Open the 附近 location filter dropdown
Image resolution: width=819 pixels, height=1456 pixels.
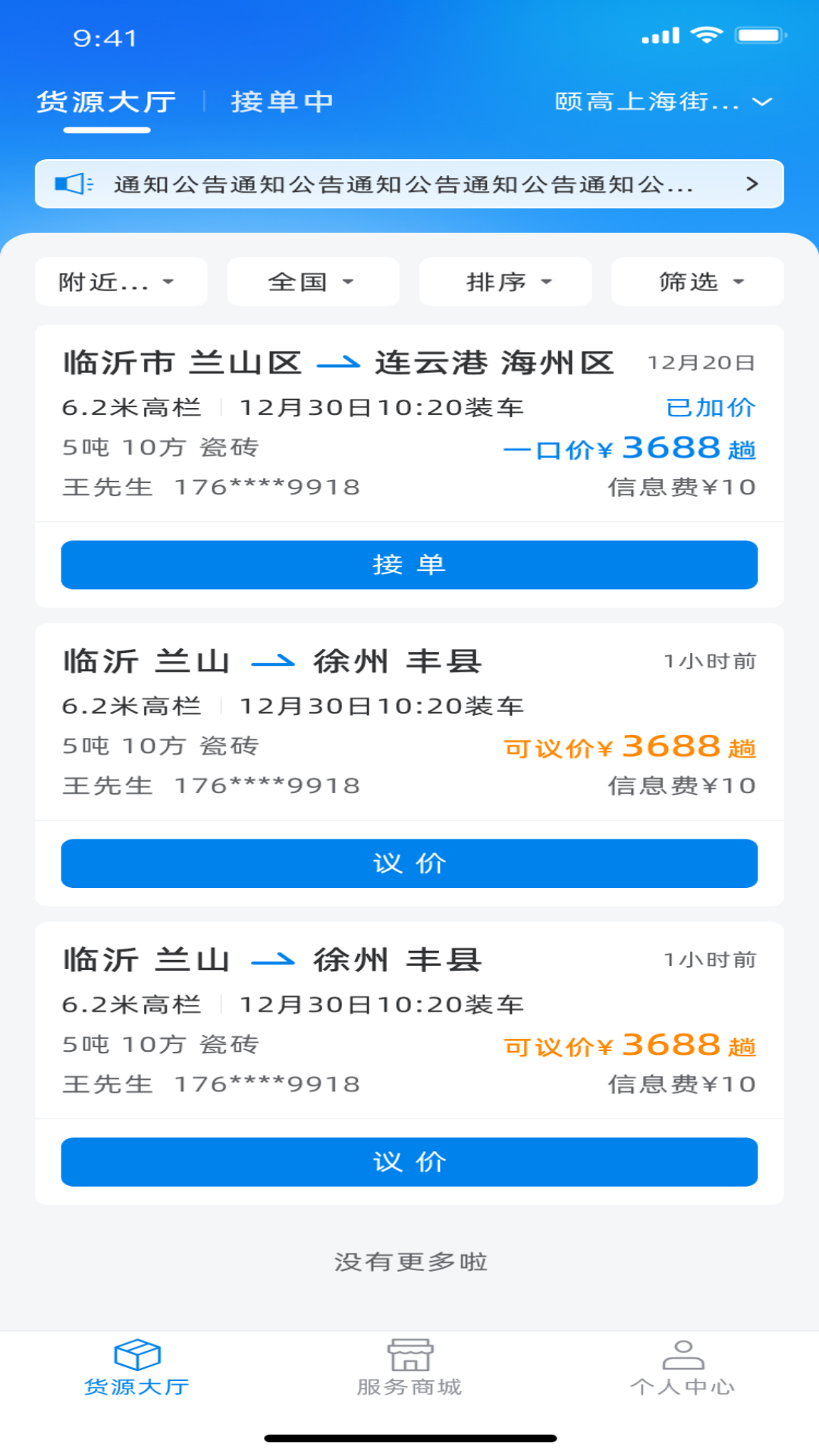(x=121, y=281)
